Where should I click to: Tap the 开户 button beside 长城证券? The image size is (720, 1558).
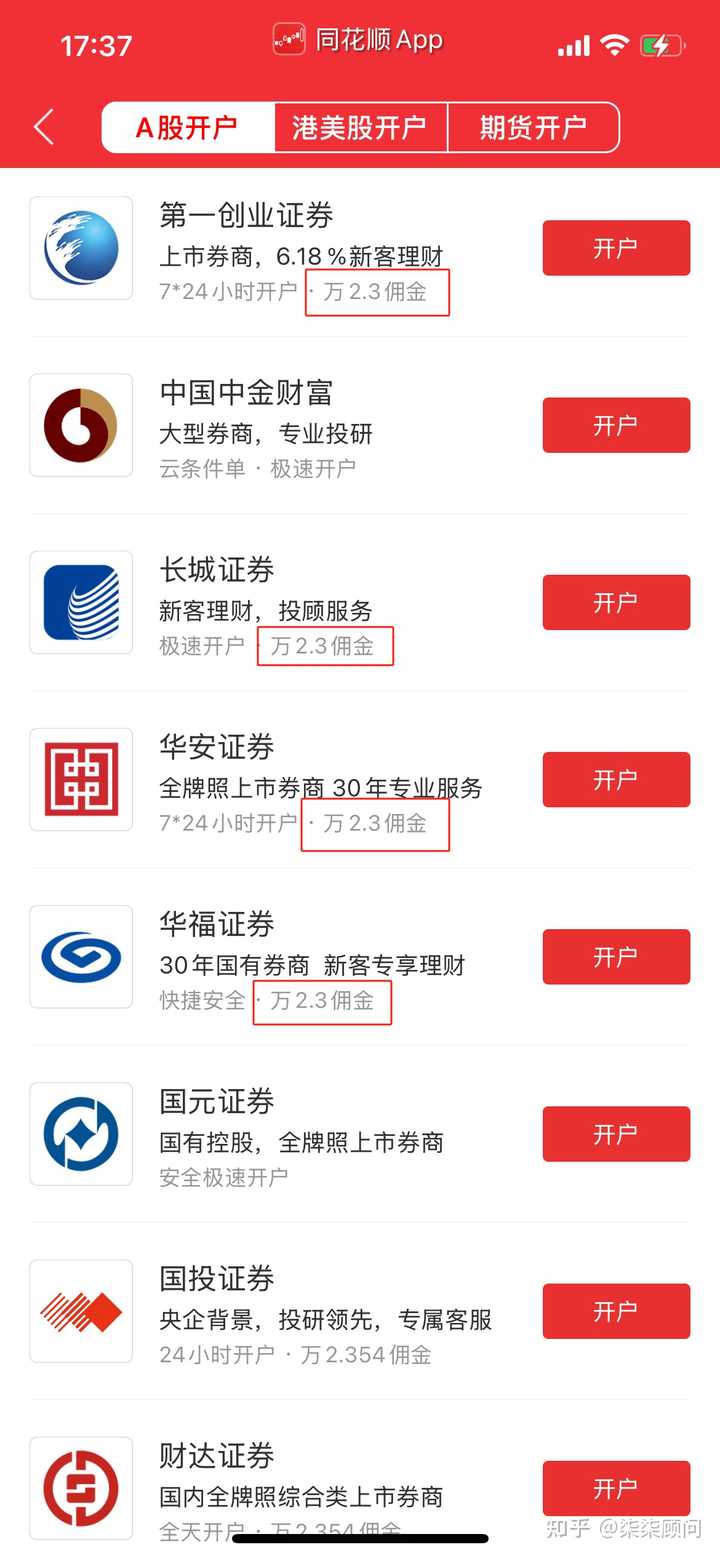tap(616, 601)
